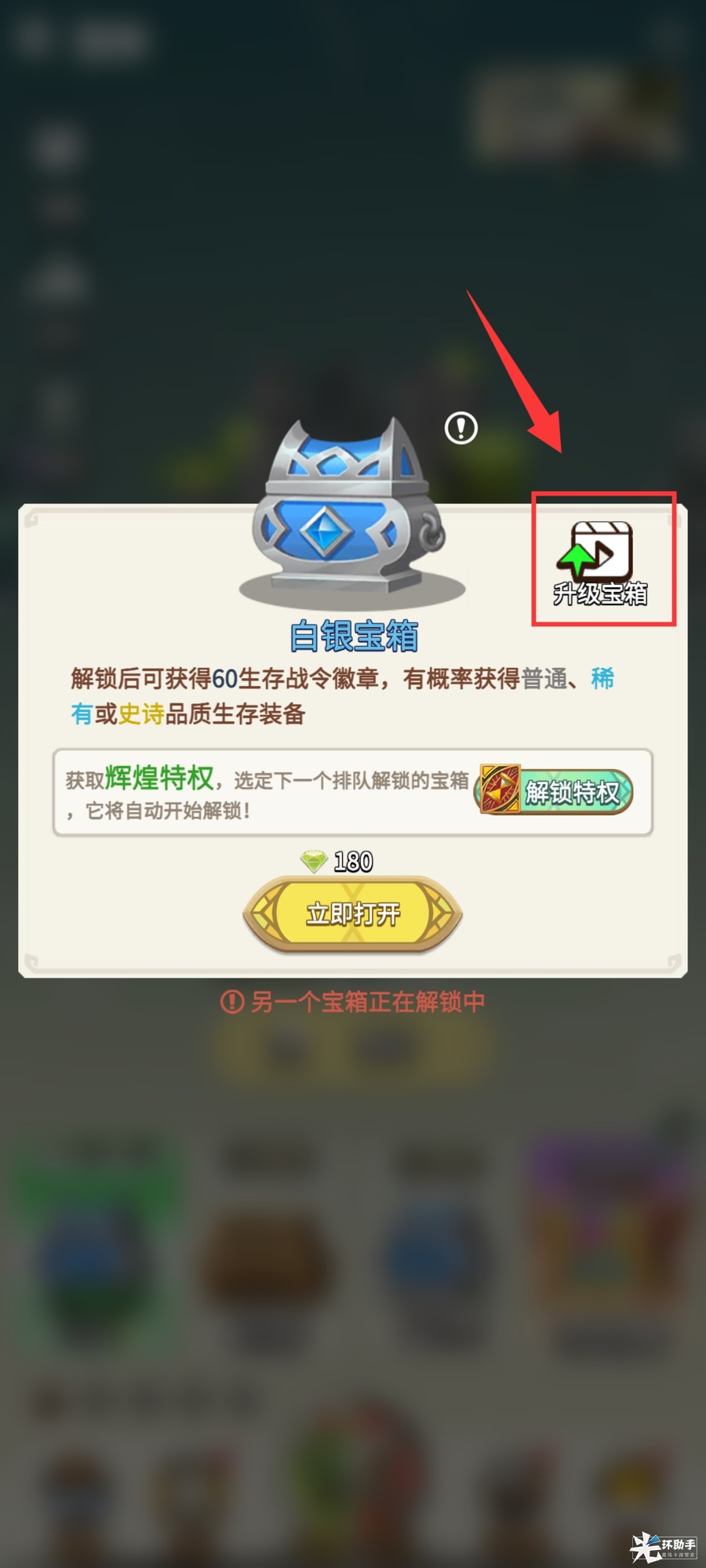706x1568 pixels.
Task: Tap 解锁特权 to unlock privilege
Action: pyautogui.click(x=555, y=792)
